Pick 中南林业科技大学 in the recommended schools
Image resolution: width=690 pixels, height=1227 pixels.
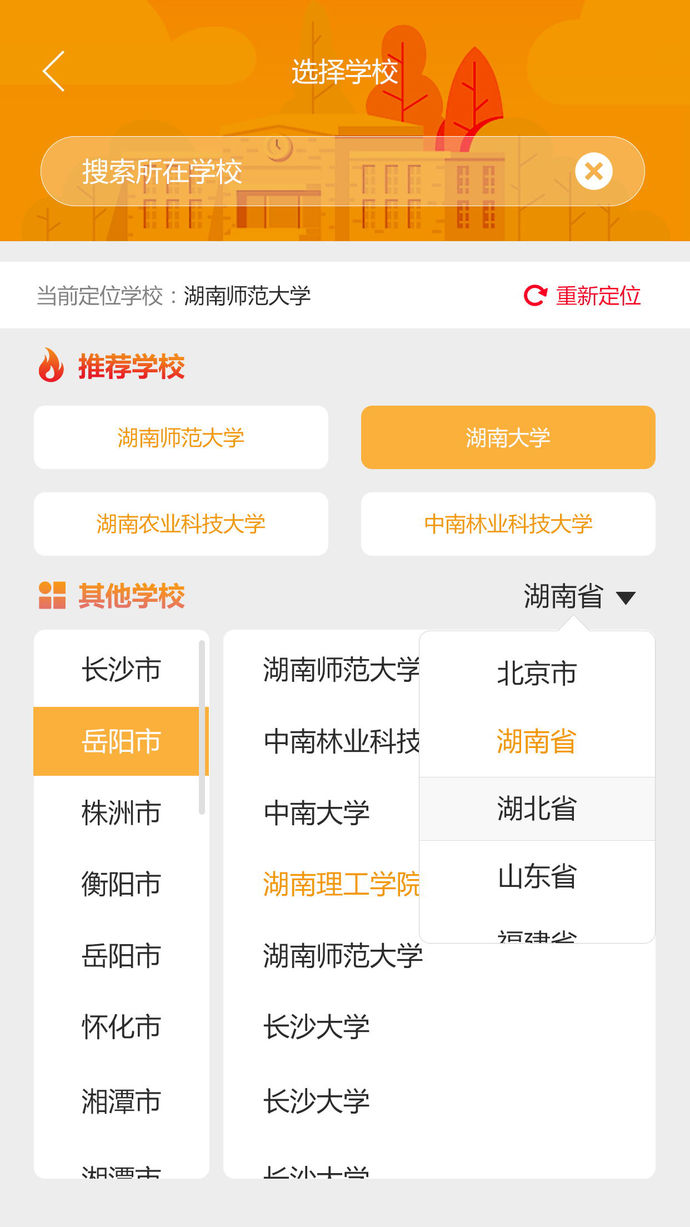[x=508, y=524]
